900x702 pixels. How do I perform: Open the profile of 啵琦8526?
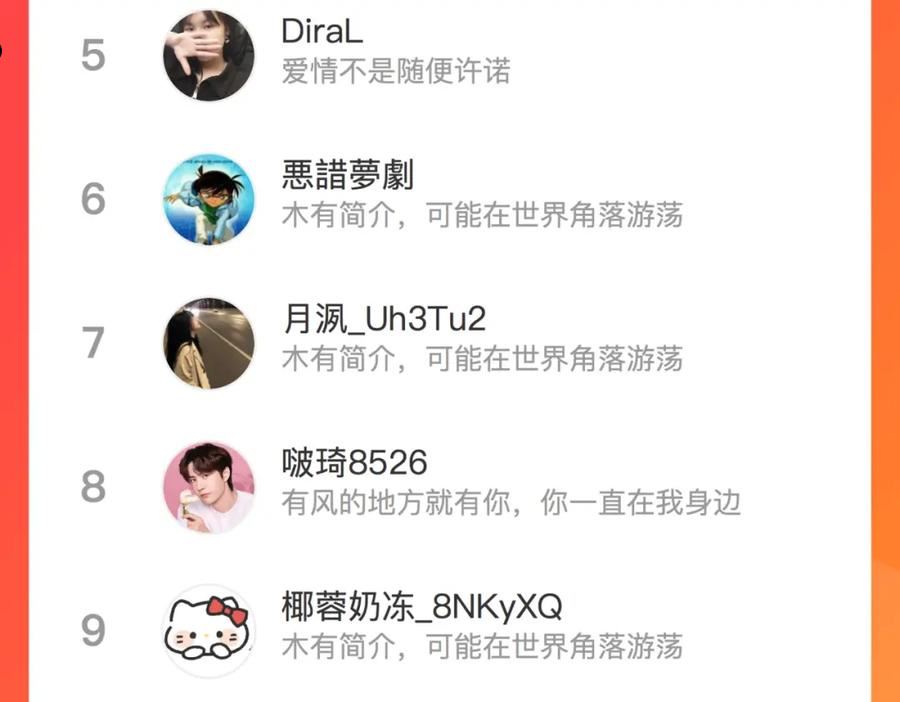click(x=450, y=487)
